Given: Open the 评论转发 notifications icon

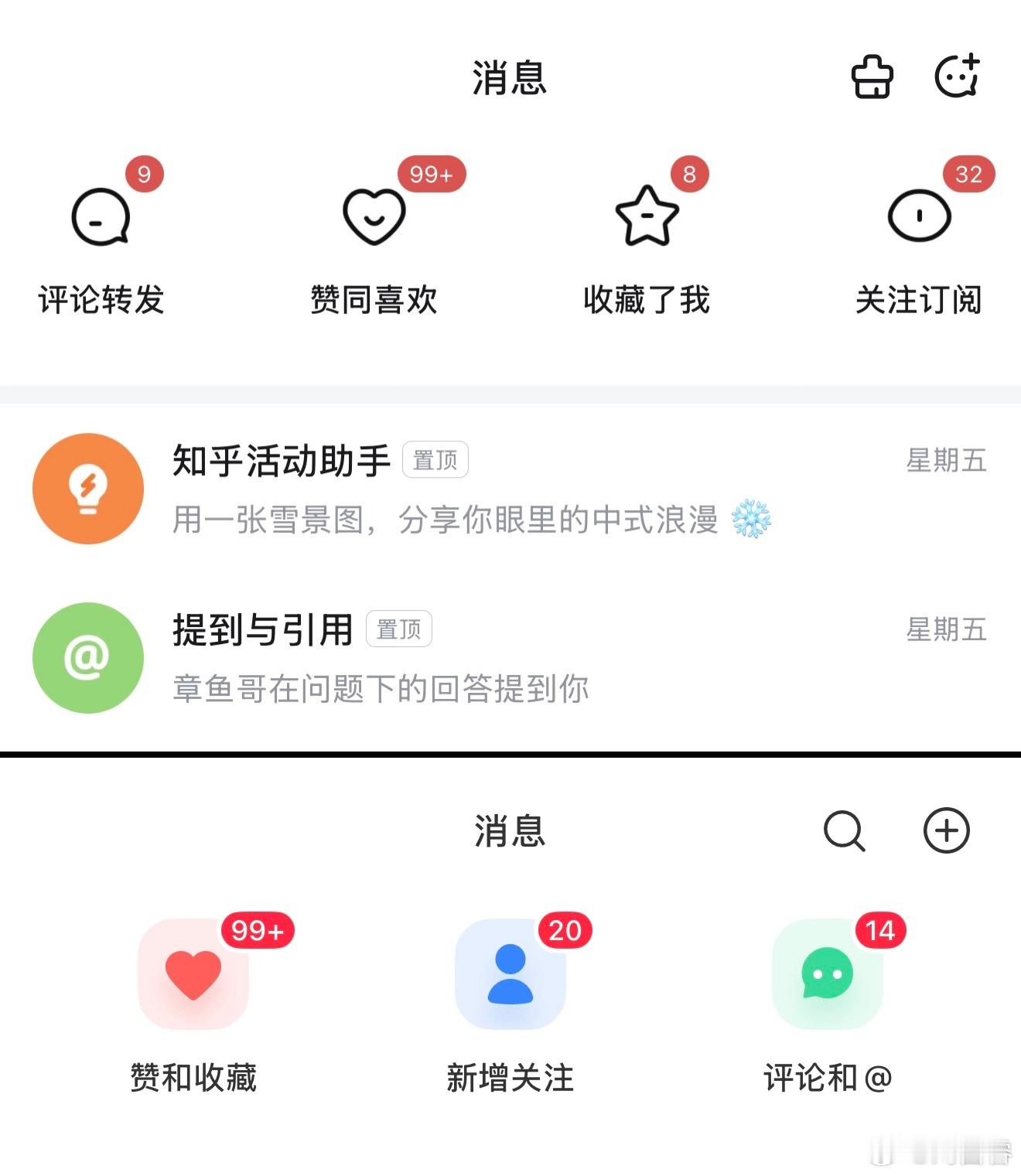Looking at the screenshot, I should click(100, 216).
